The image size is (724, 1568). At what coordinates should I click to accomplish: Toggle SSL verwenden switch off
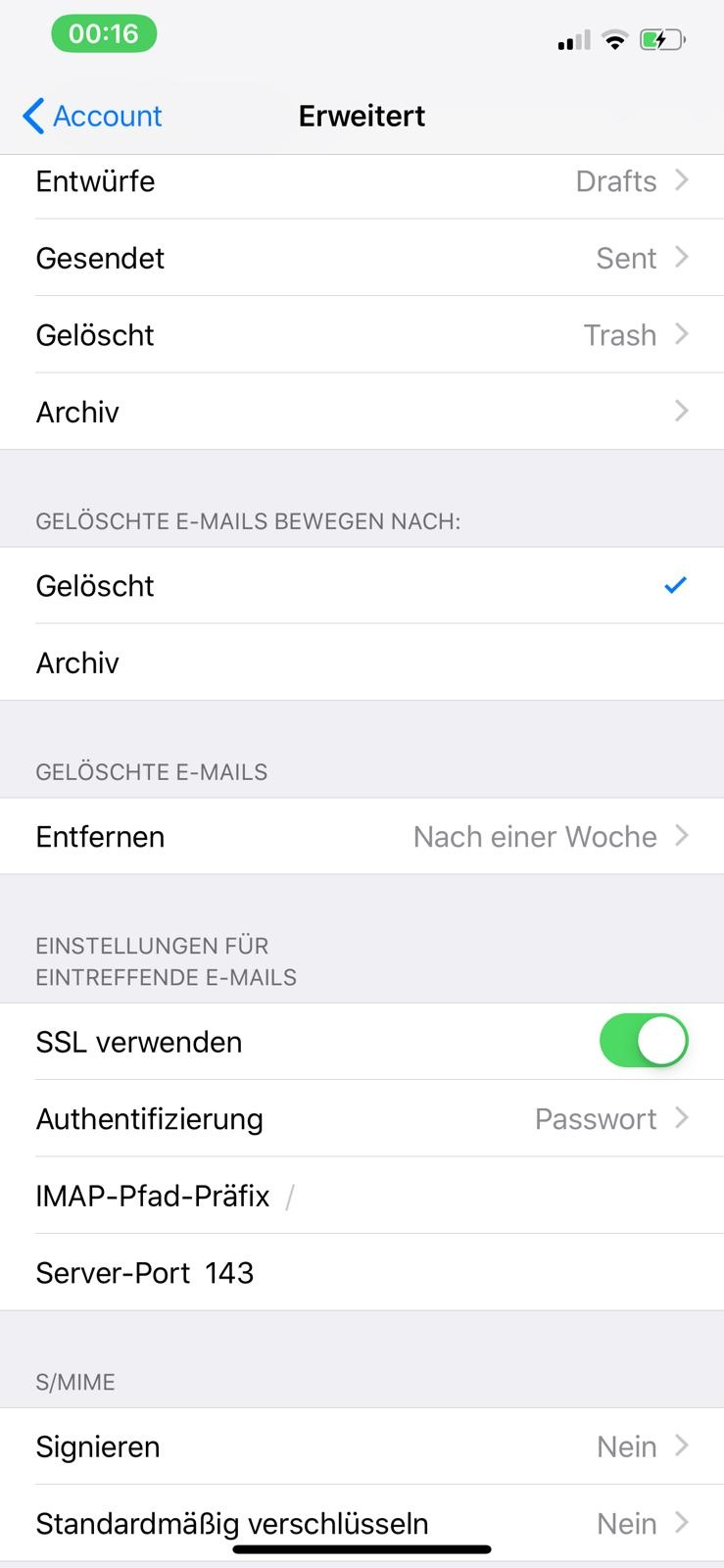point(644,1041)
